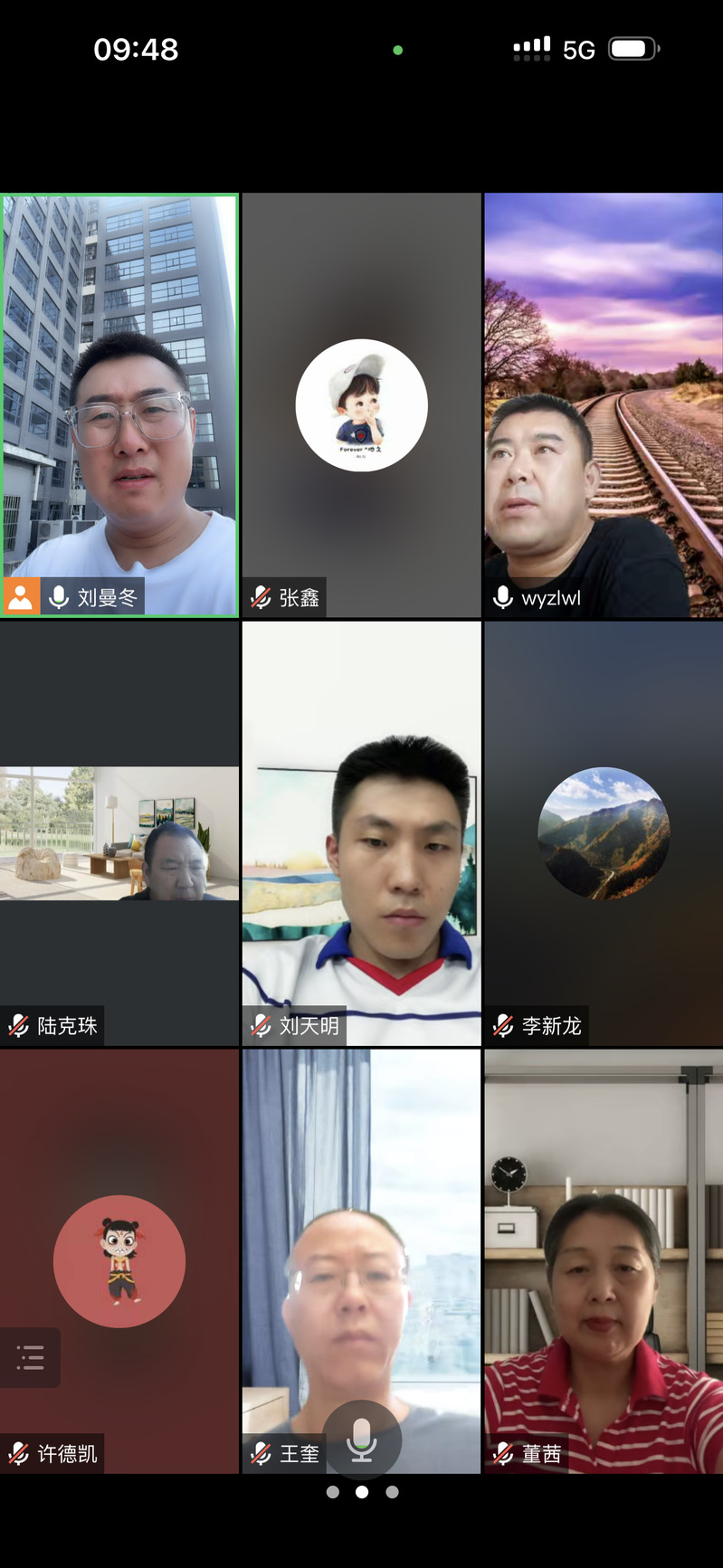The width and height of the screenshot is (723, 1568).
Task: Tap the page indicator dots
Action: click(x=362, y=1492)
